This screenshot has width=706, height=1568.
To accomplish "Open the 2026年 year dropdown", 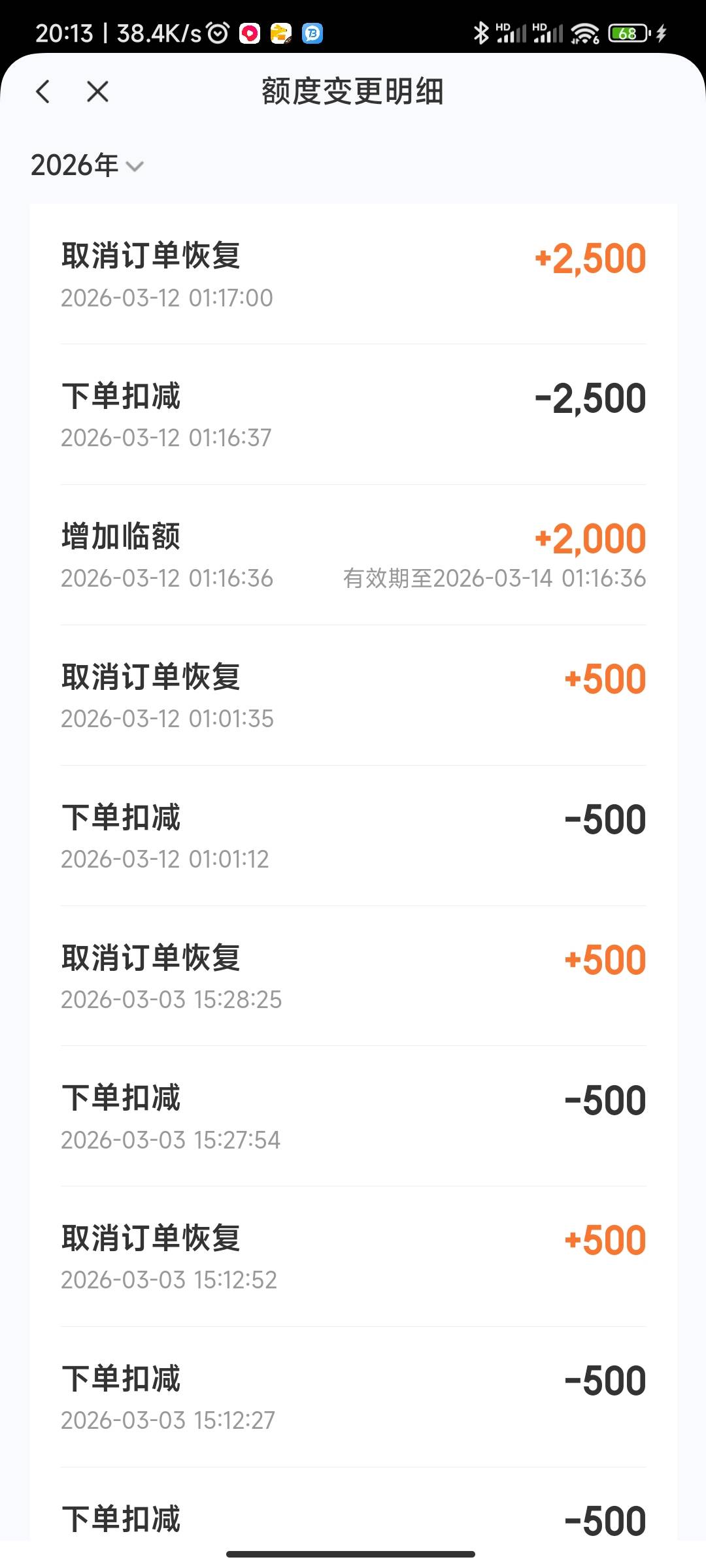I will coord(87,165).
